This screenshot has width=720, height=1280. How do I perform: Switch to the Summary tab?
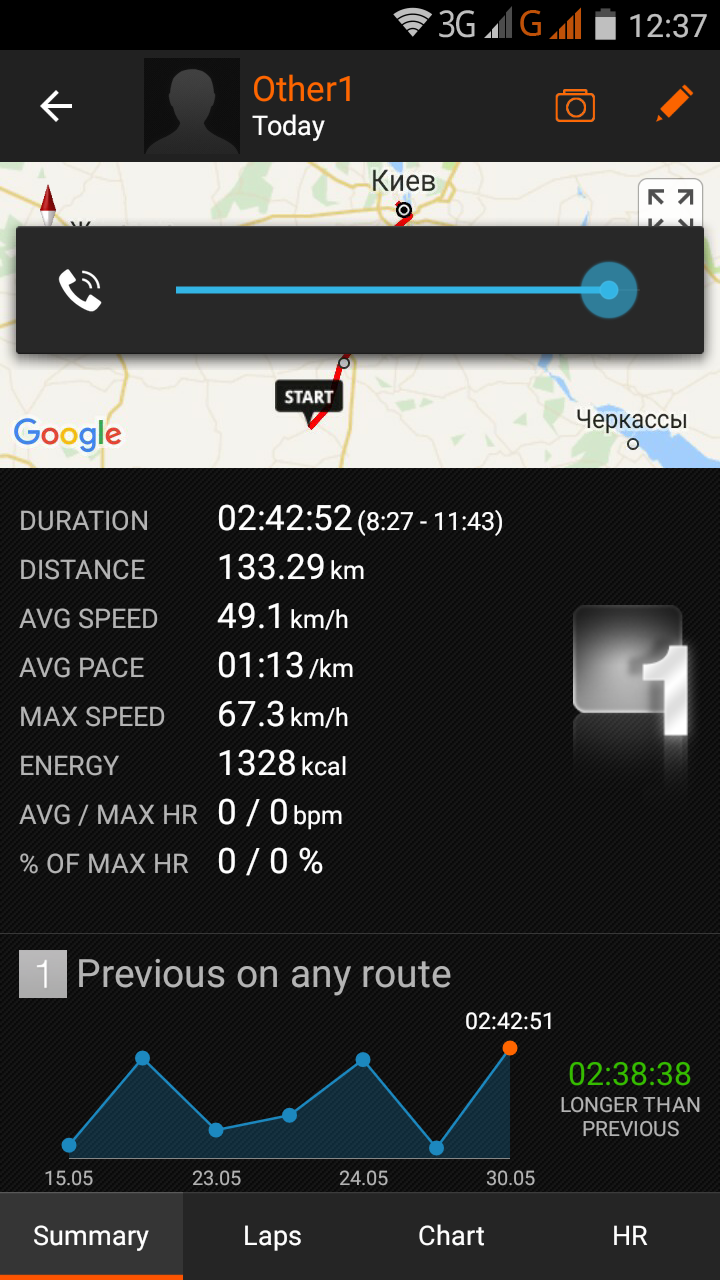tap(91, 1236)
